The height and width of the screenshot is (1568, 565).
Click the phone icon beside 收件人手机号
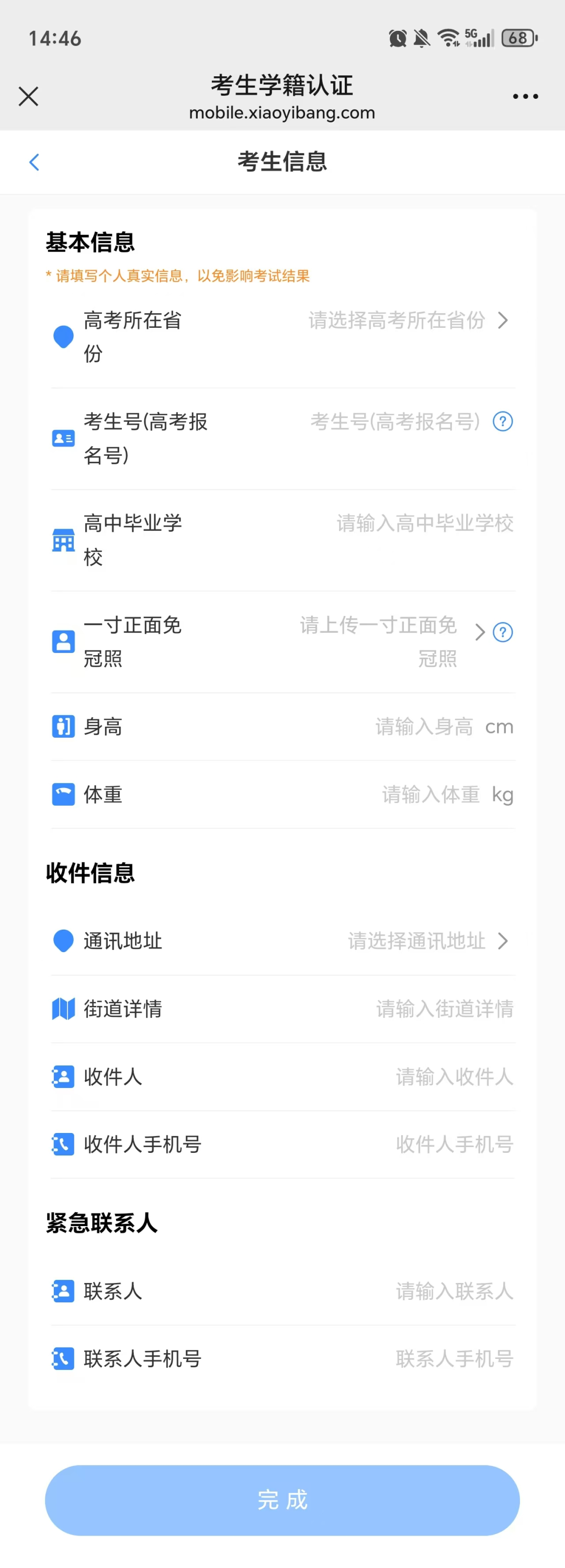[x=63, y=1144]
